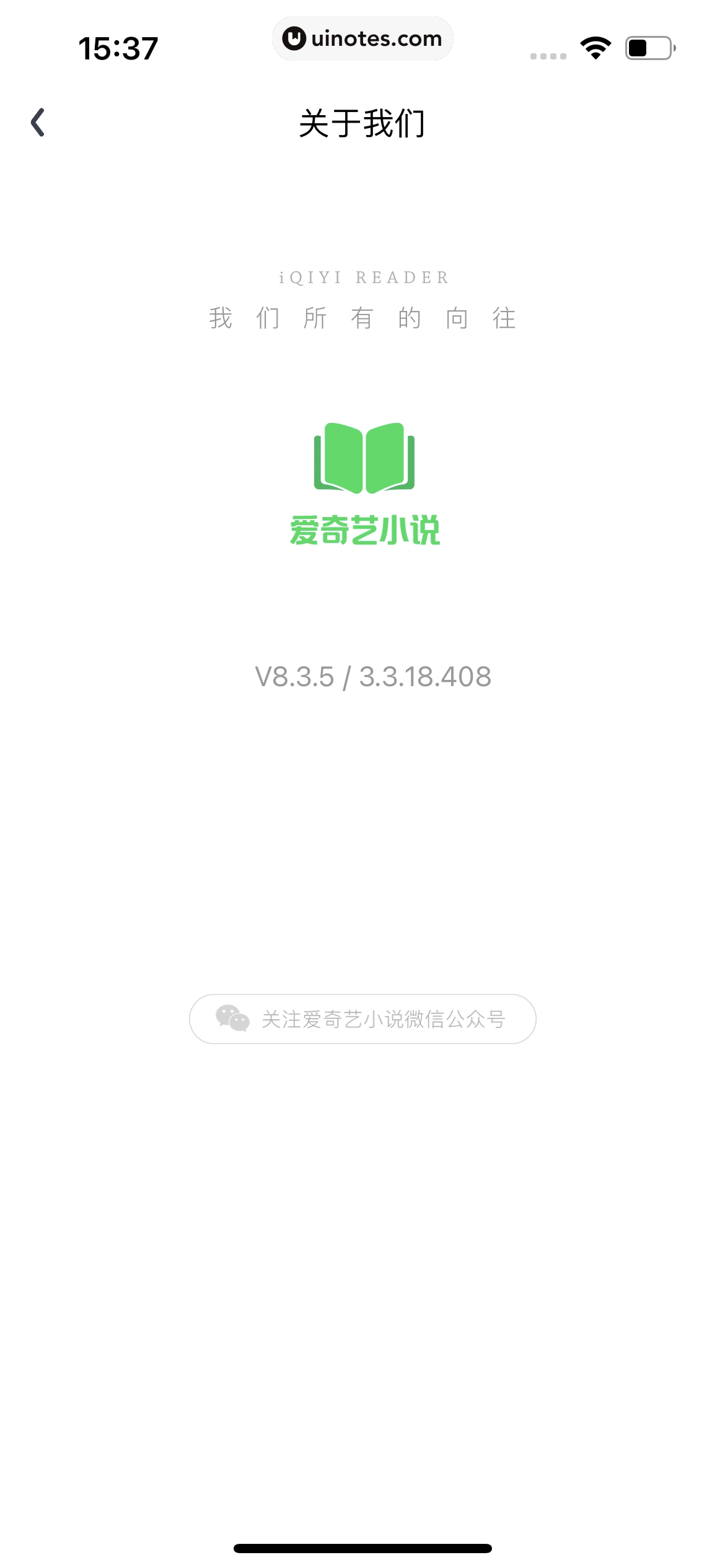Tap the slogan 我们所有的向往
This screenshot has height=1568, width=725.
(362, 318)
